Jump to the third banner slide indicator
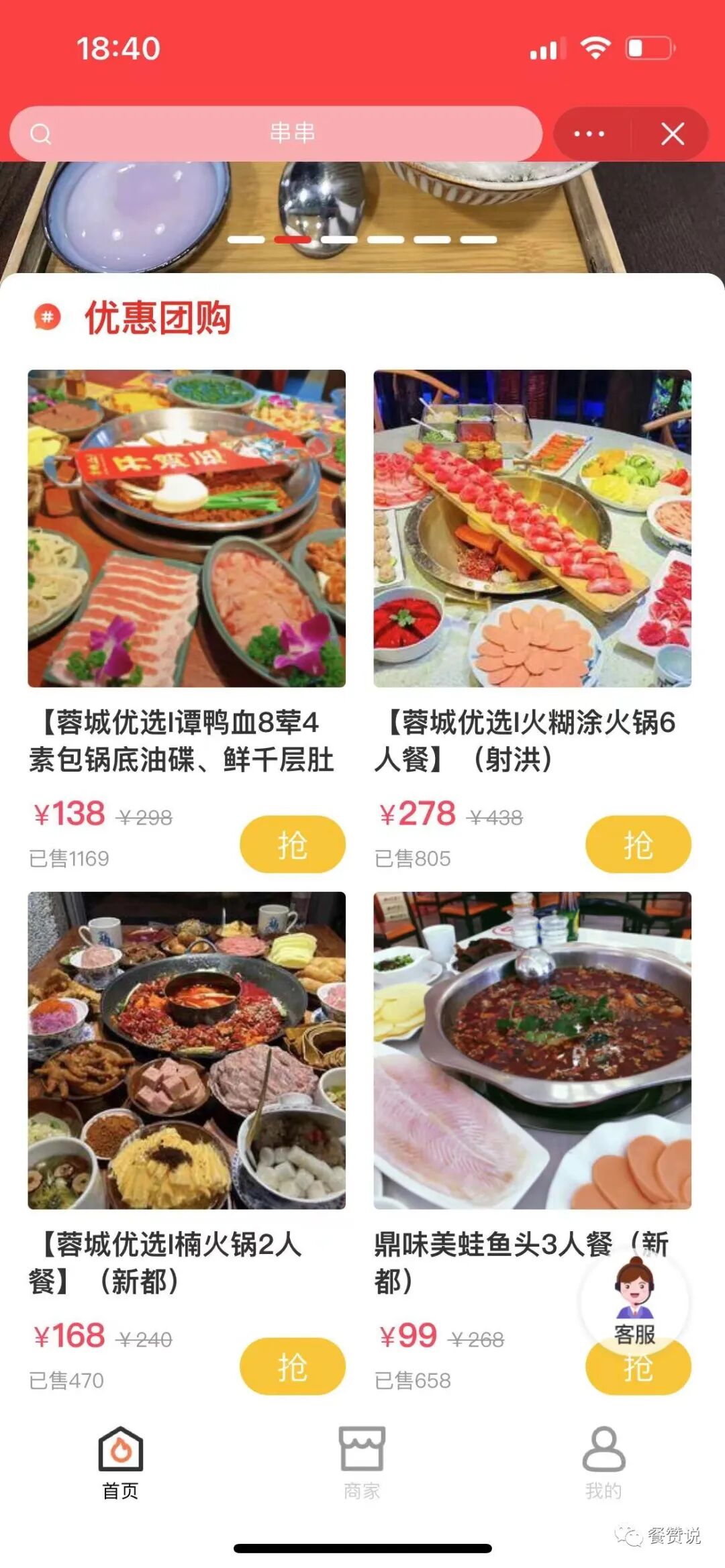This screenshot has width=725, height=1568. coord(339,240)
